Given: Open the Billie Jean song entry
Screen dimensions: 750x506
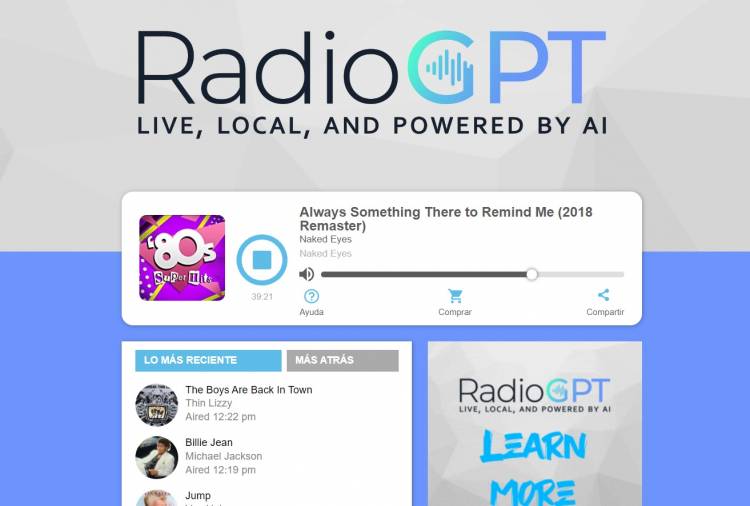Looking at the screenshot, I should pyautogui.click(x=209, y=443).
